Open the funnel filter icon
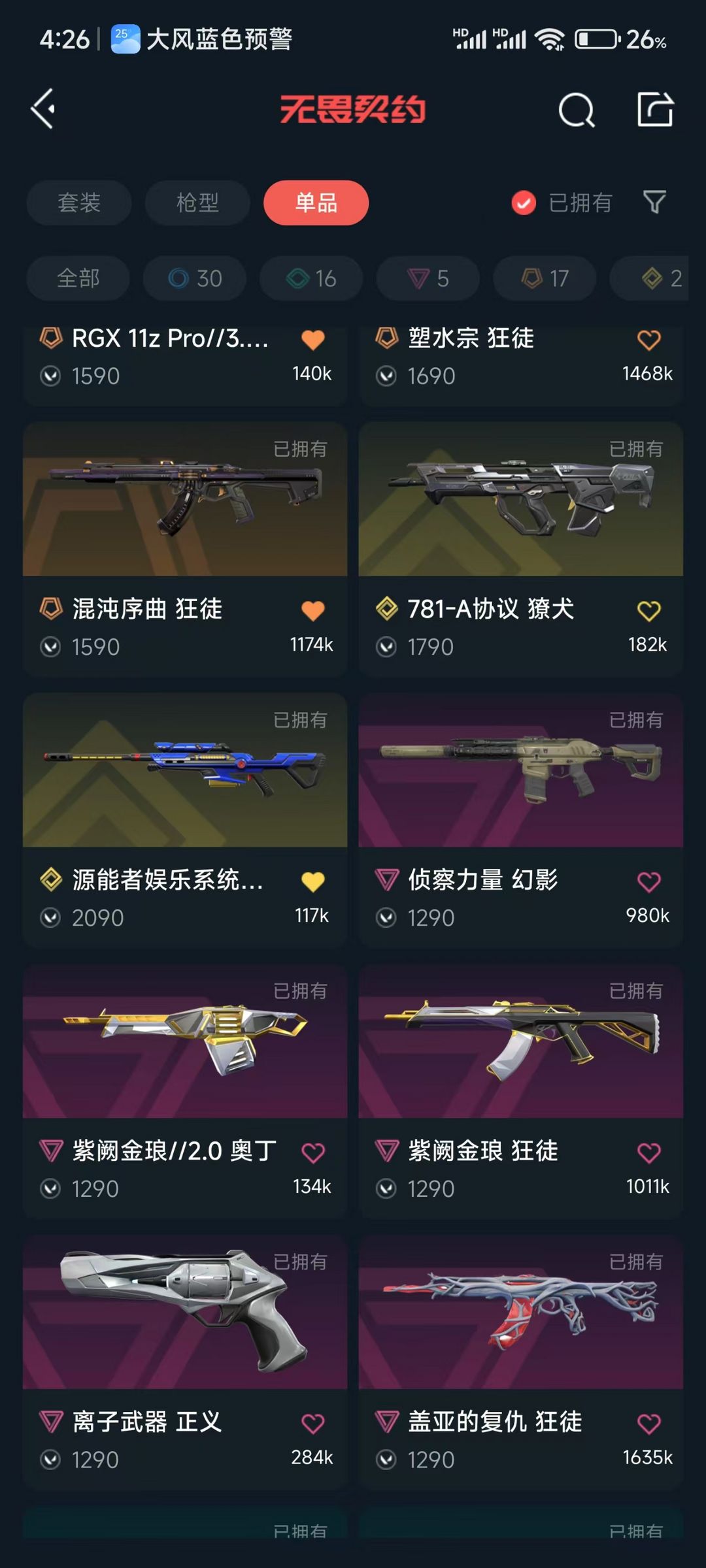This screenshot has width=706, height=1568. [x=654, y=203]
